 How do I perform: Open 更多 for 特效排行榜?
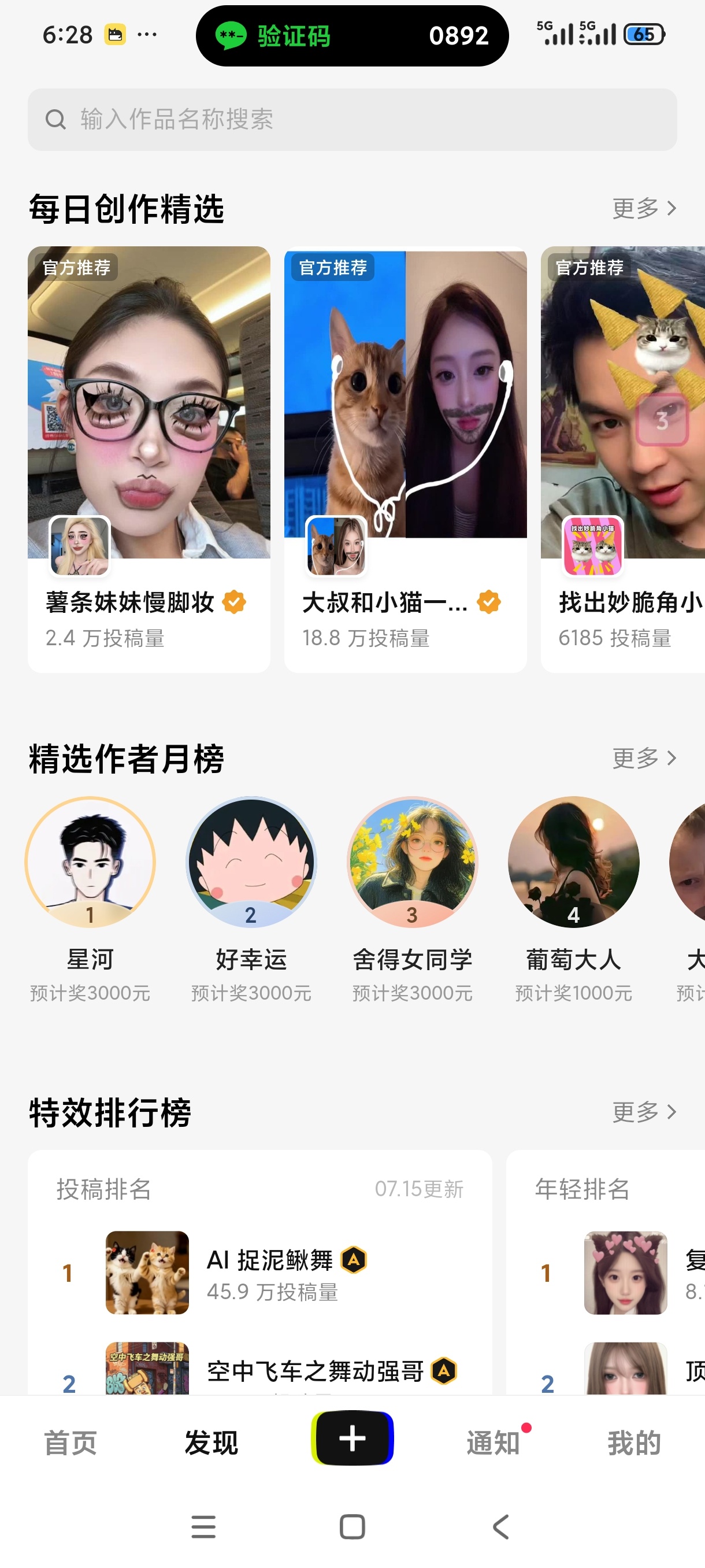tap(644, 1111)
